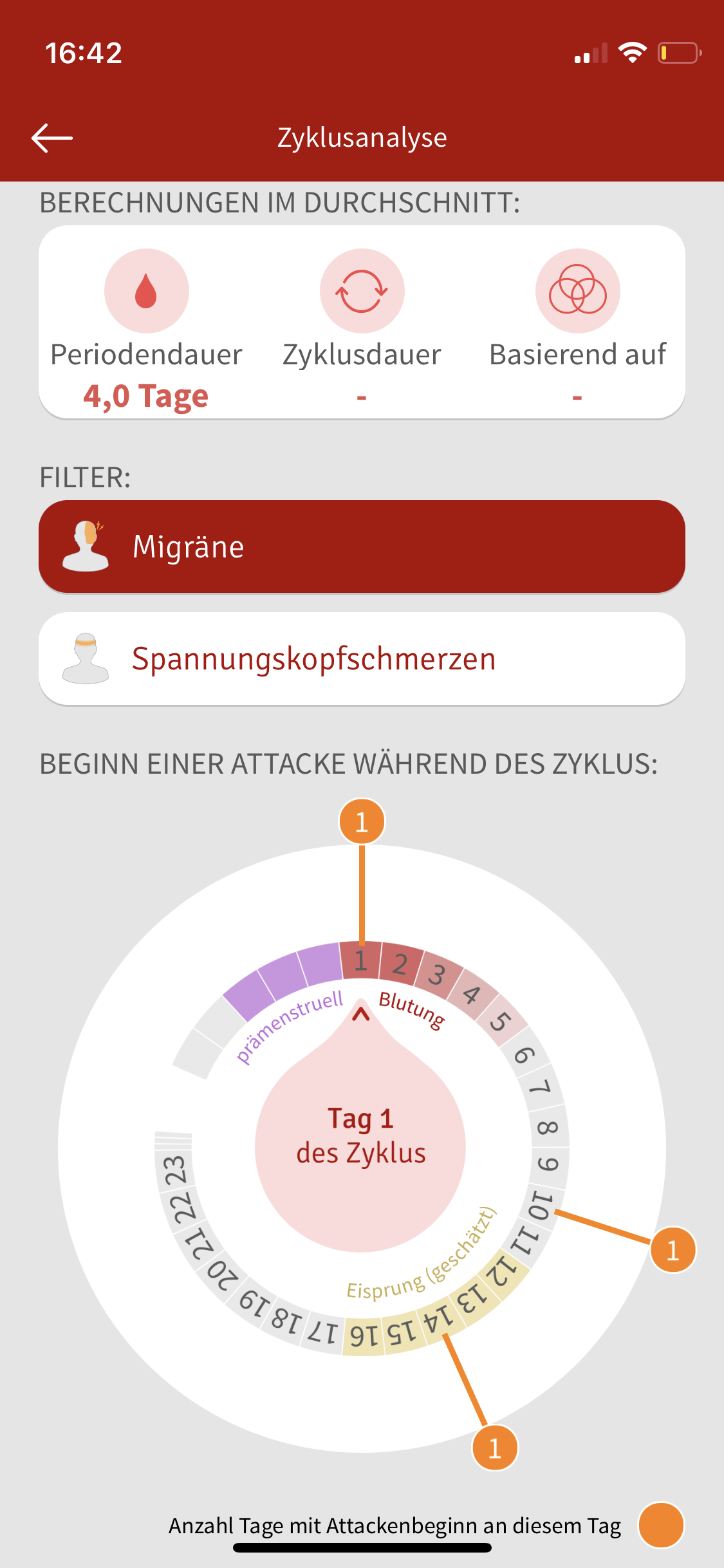Viewport: 724px width, 1568px height.
Task: Select the Spannungskopfschmerzen filter
Action: (x=362, y=658)
